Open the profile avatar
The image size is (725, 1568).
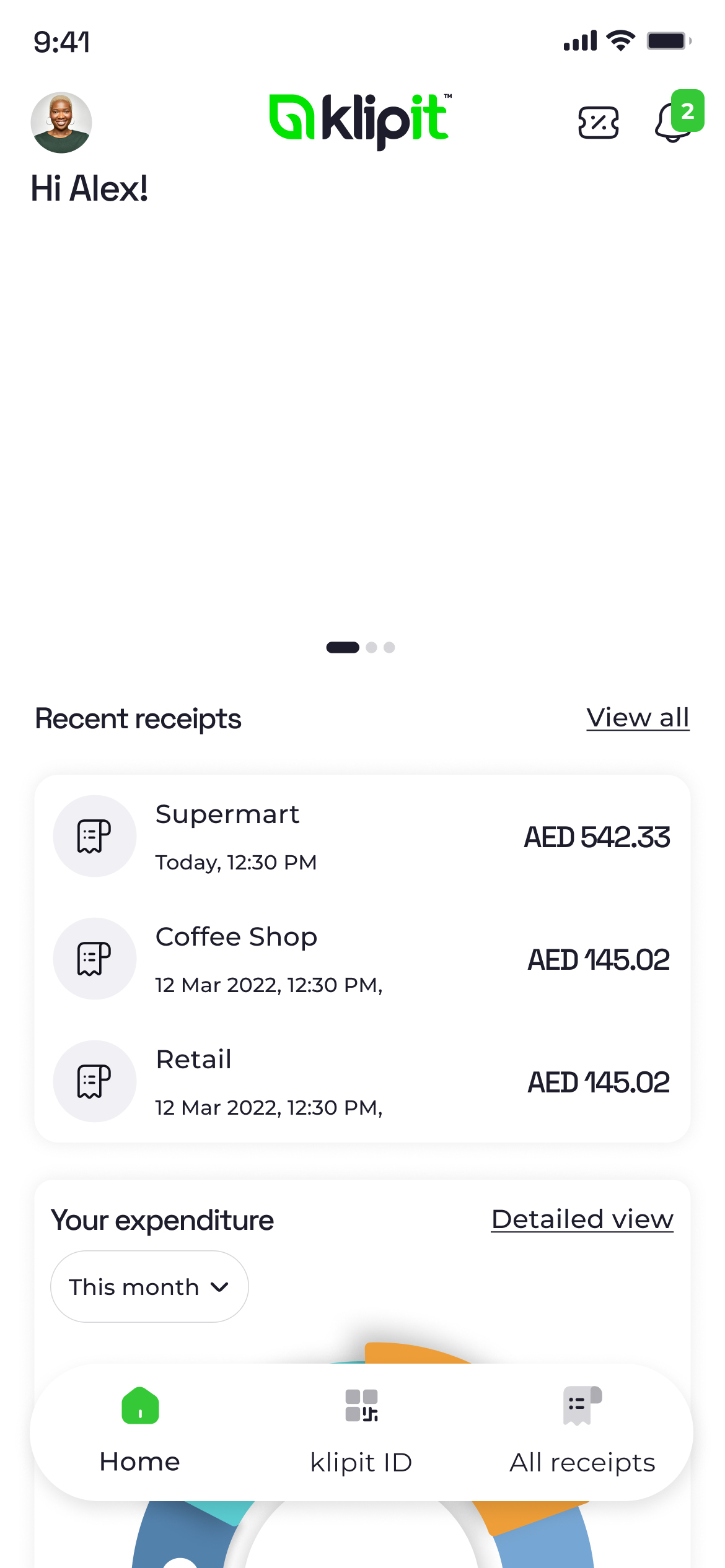coord(61,123)
